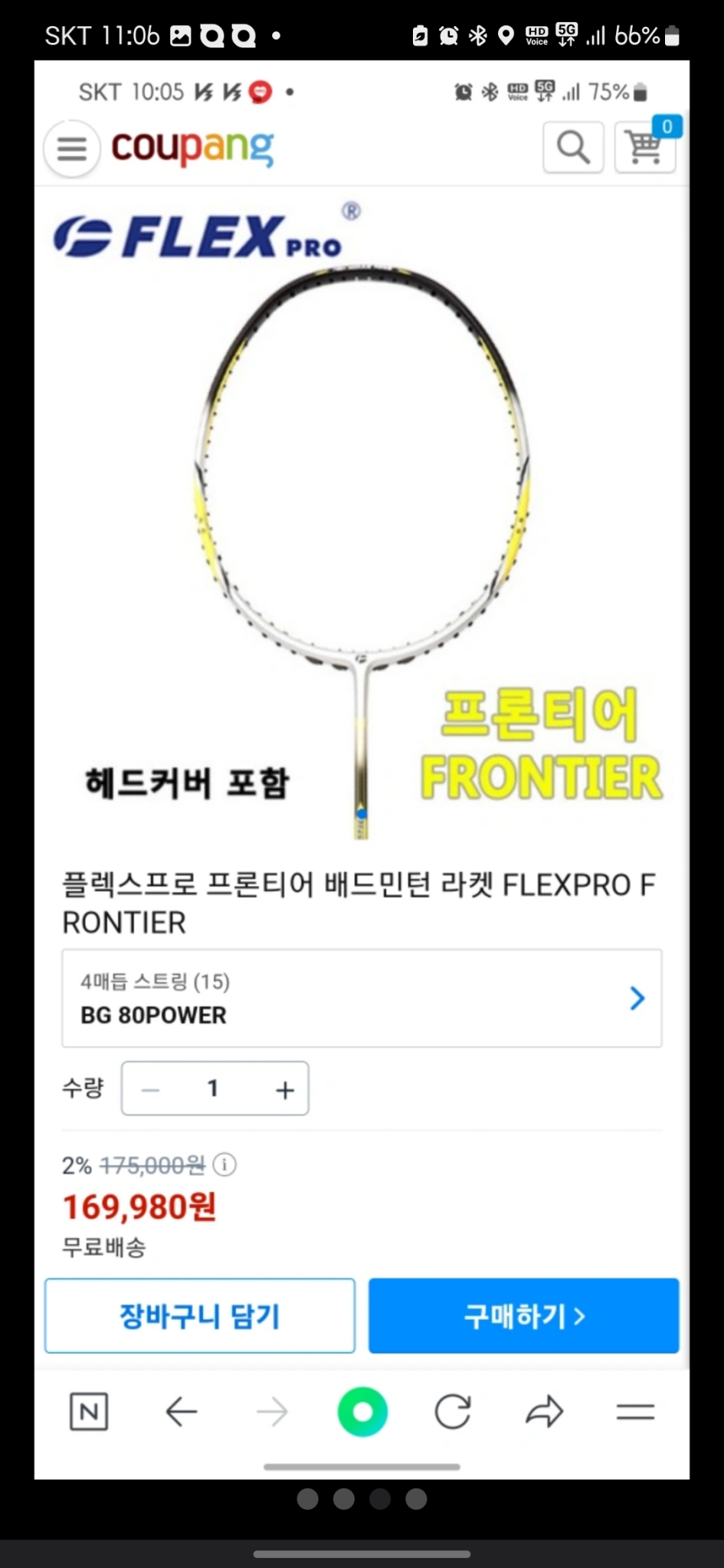This screenshot has width=724, height=1568.
Task: Navigate back with the left arrow icon
Action: click(x=181, y=1413)
